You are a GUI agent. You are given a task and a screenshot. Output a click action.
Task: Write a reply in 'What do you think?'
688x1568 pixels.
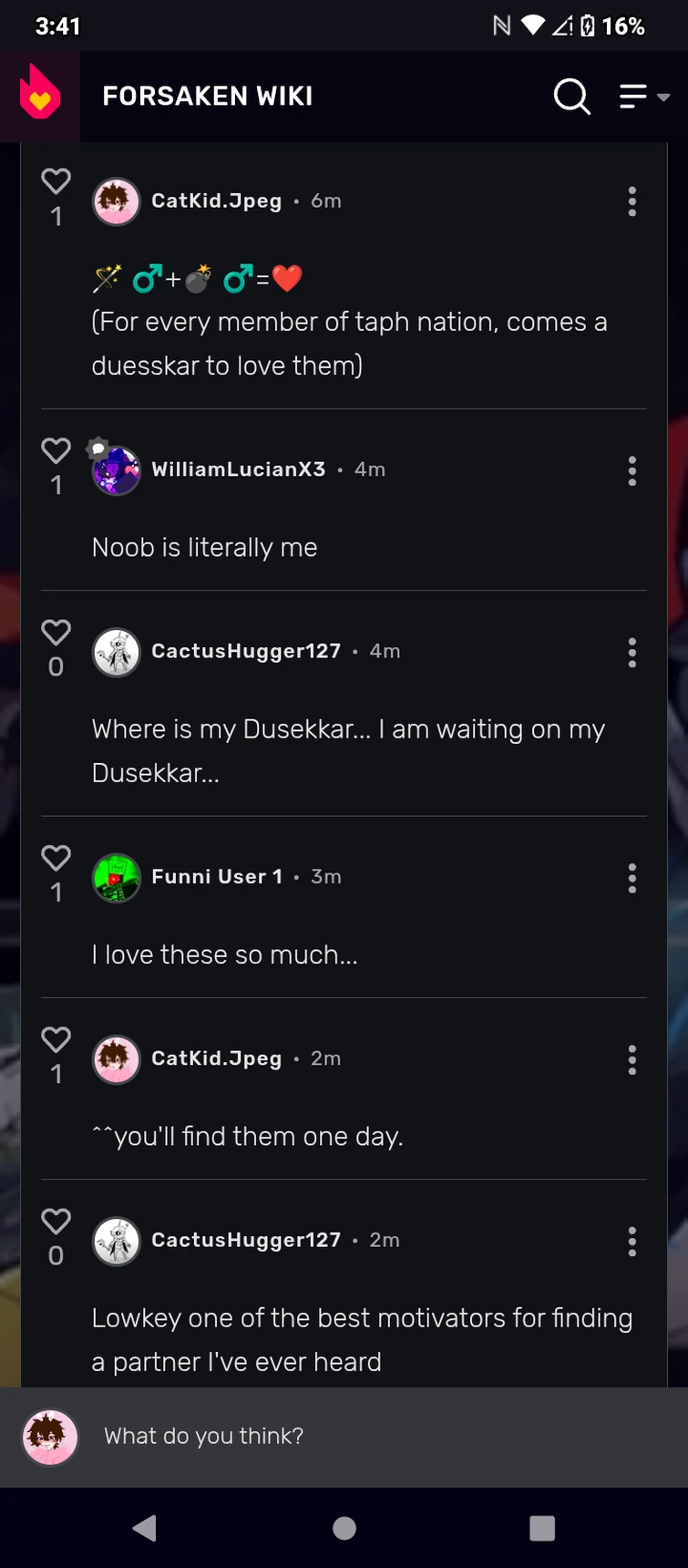tap(365, 1437)
